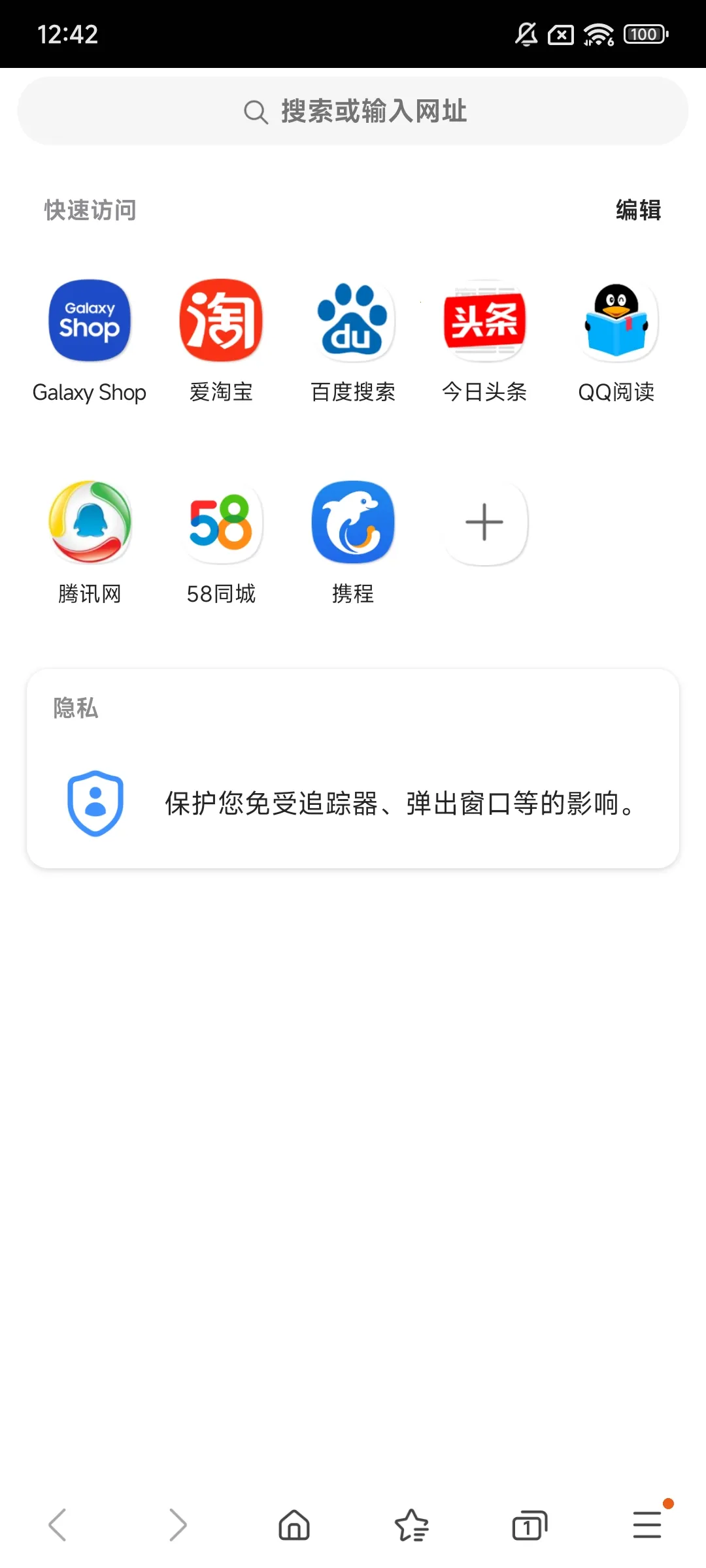Open the browser menu
Viewport: 706px width, 1568px height.
click(x=647, y=1525)
